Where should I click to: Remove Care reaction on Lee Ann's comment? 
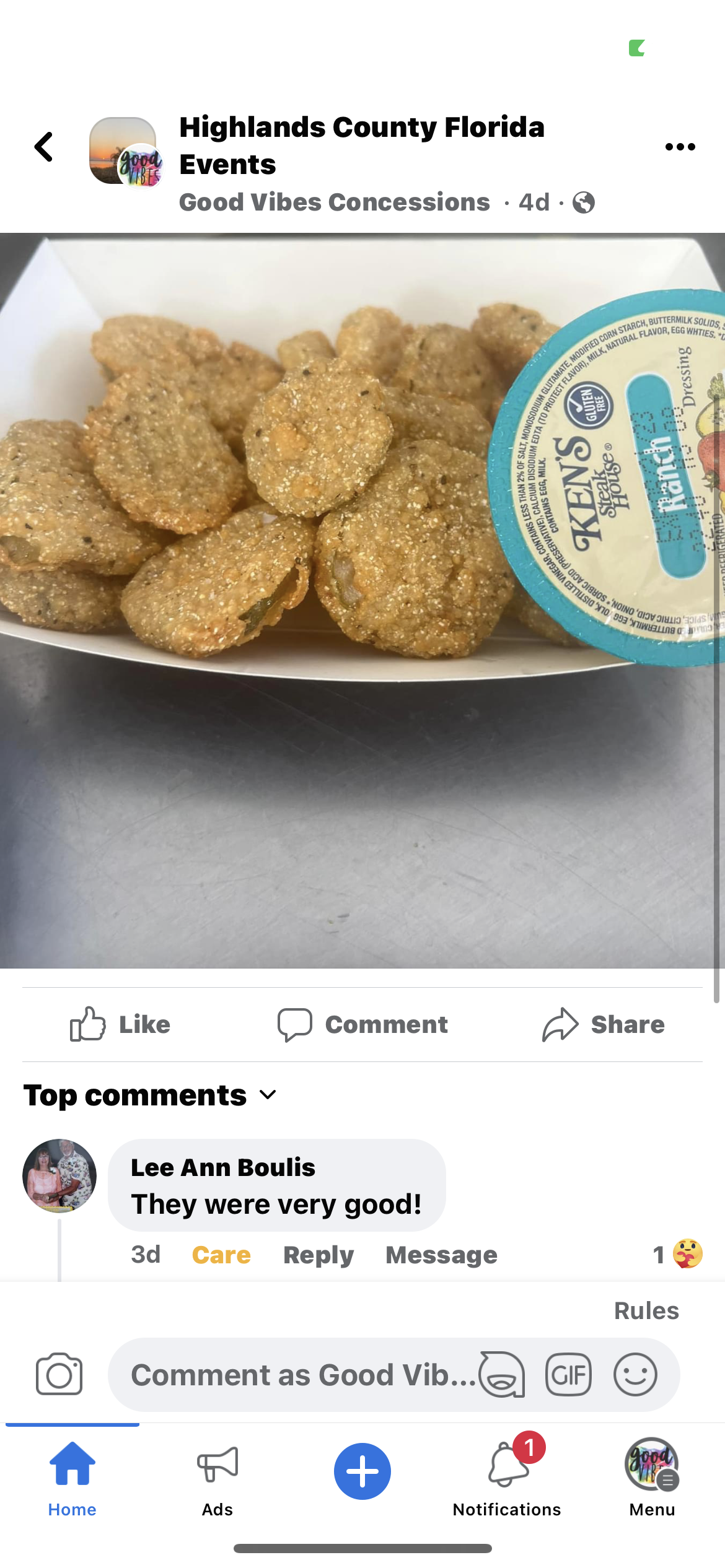click(221, 1255)
